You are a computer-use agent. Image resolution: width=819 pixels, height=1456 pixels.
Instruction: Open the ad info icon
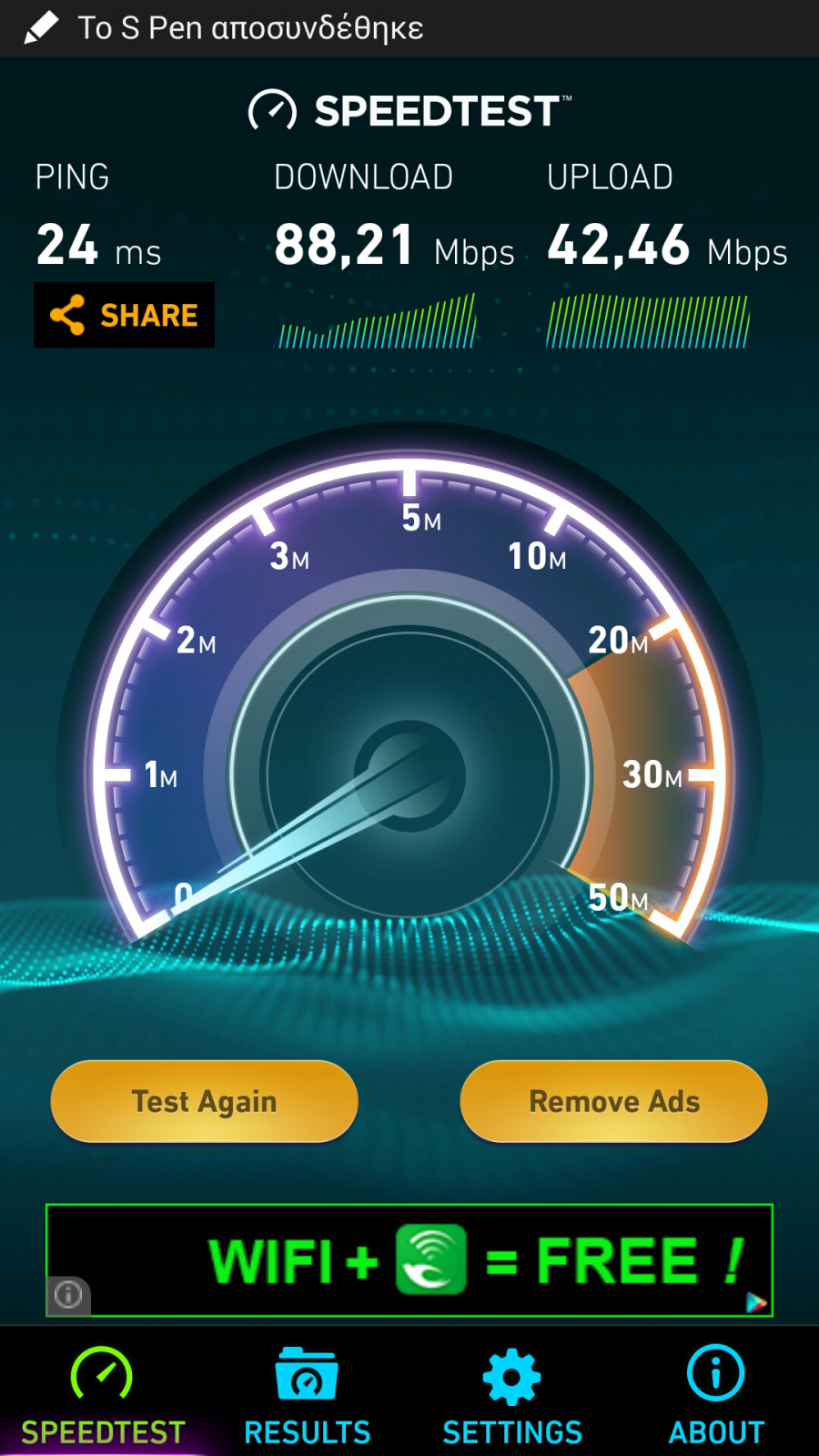tap(68, 1295)
